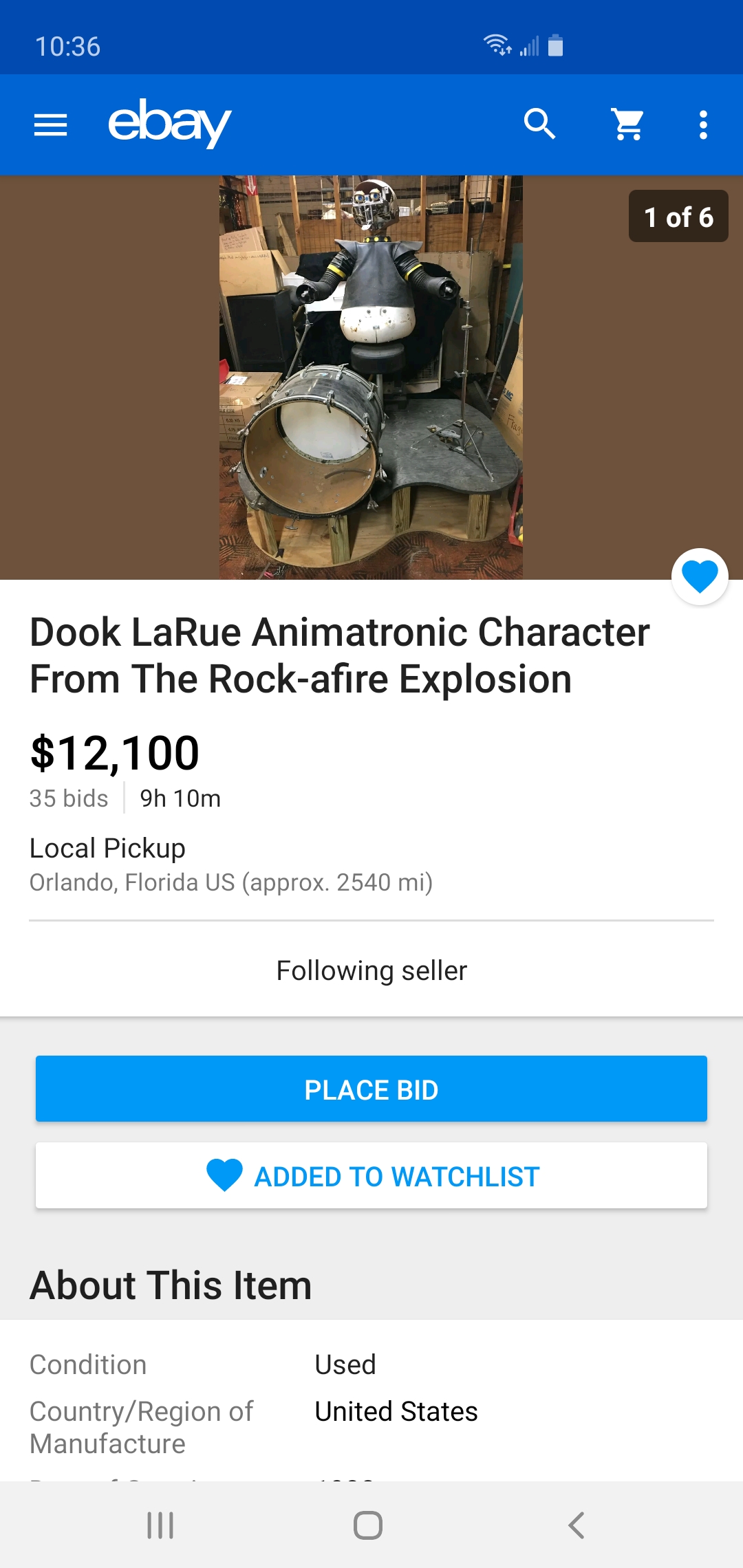Tap the Added to Watchlist button

coord(371,1175)
